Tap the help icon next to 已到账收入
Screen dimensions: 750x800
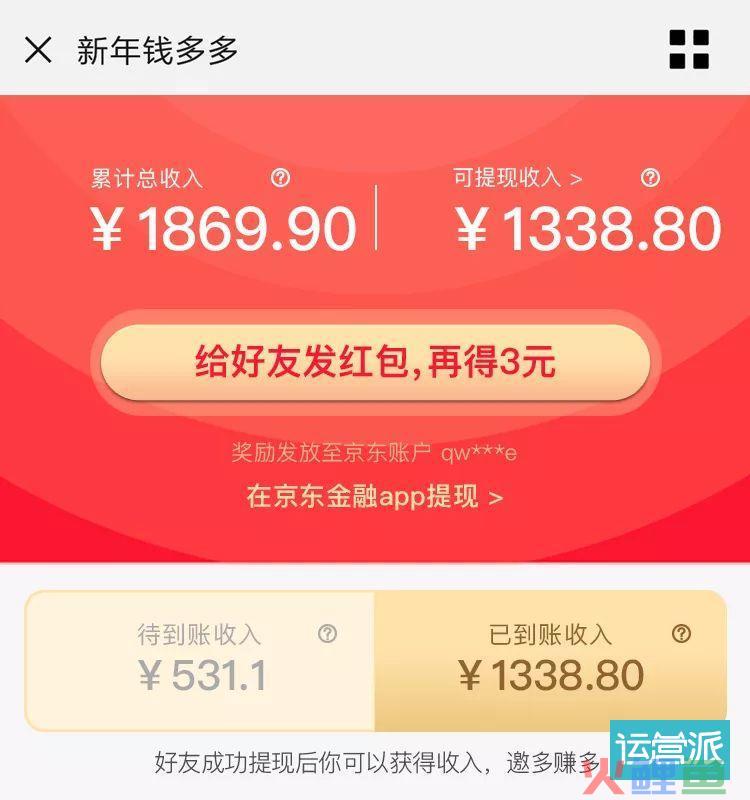[681, 634]
